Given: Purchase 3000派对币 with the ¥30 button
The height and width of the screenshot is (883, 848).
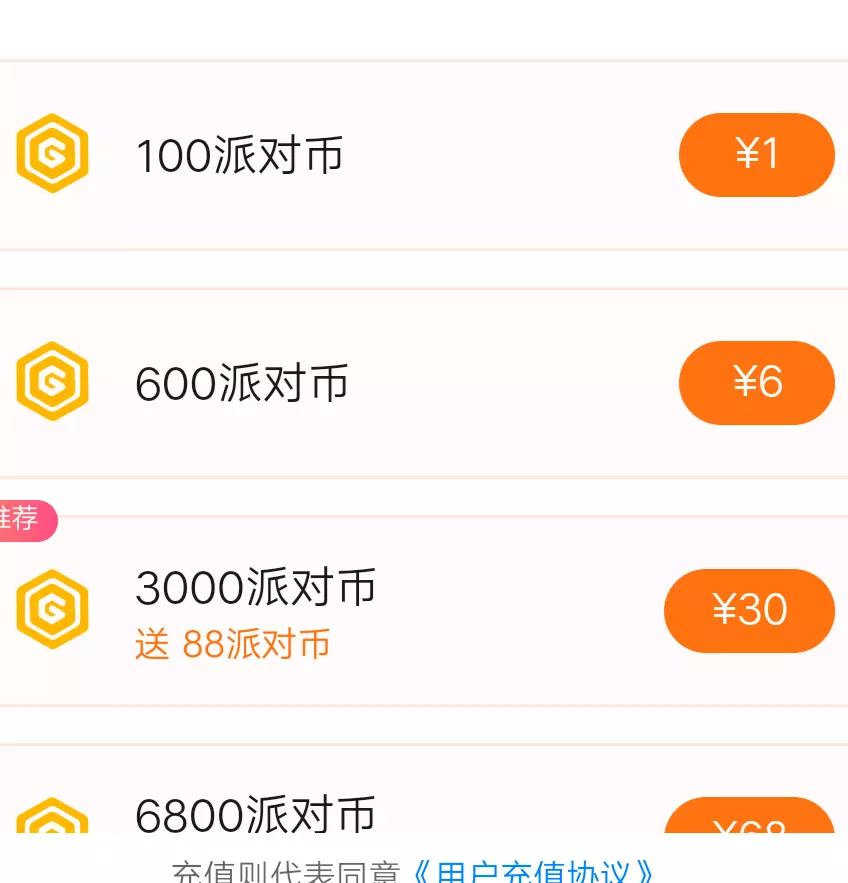Looking at the screenshot, I should [x=749, y=610].
